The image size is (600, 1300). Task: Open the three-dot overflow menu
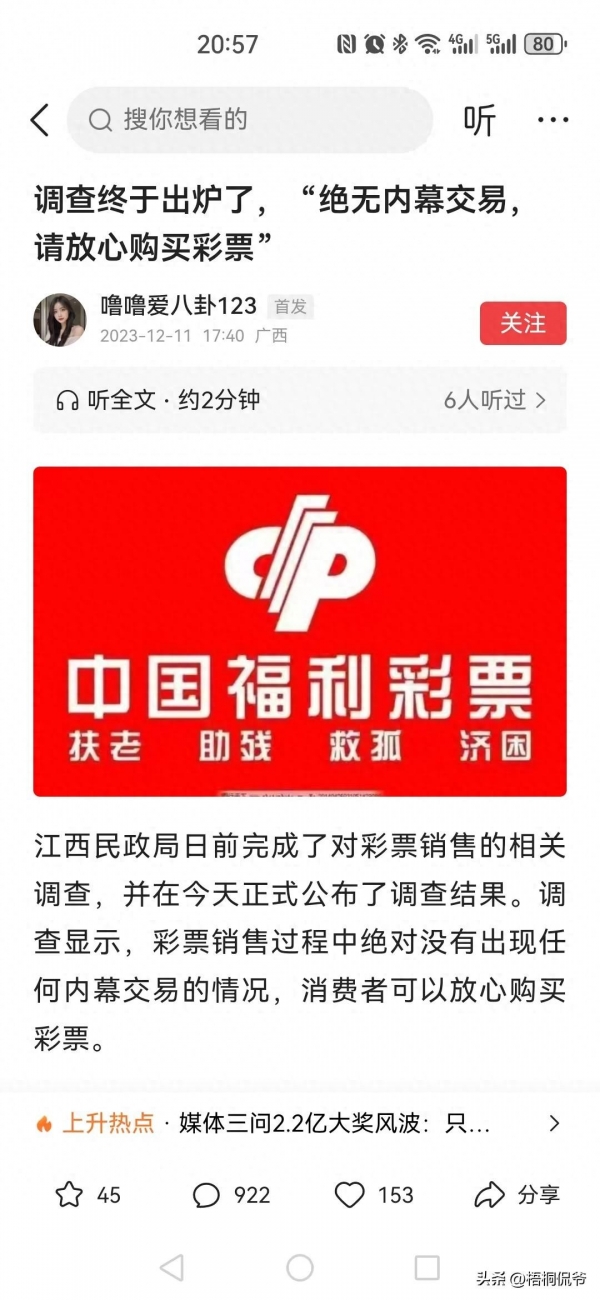pos(552,120)
